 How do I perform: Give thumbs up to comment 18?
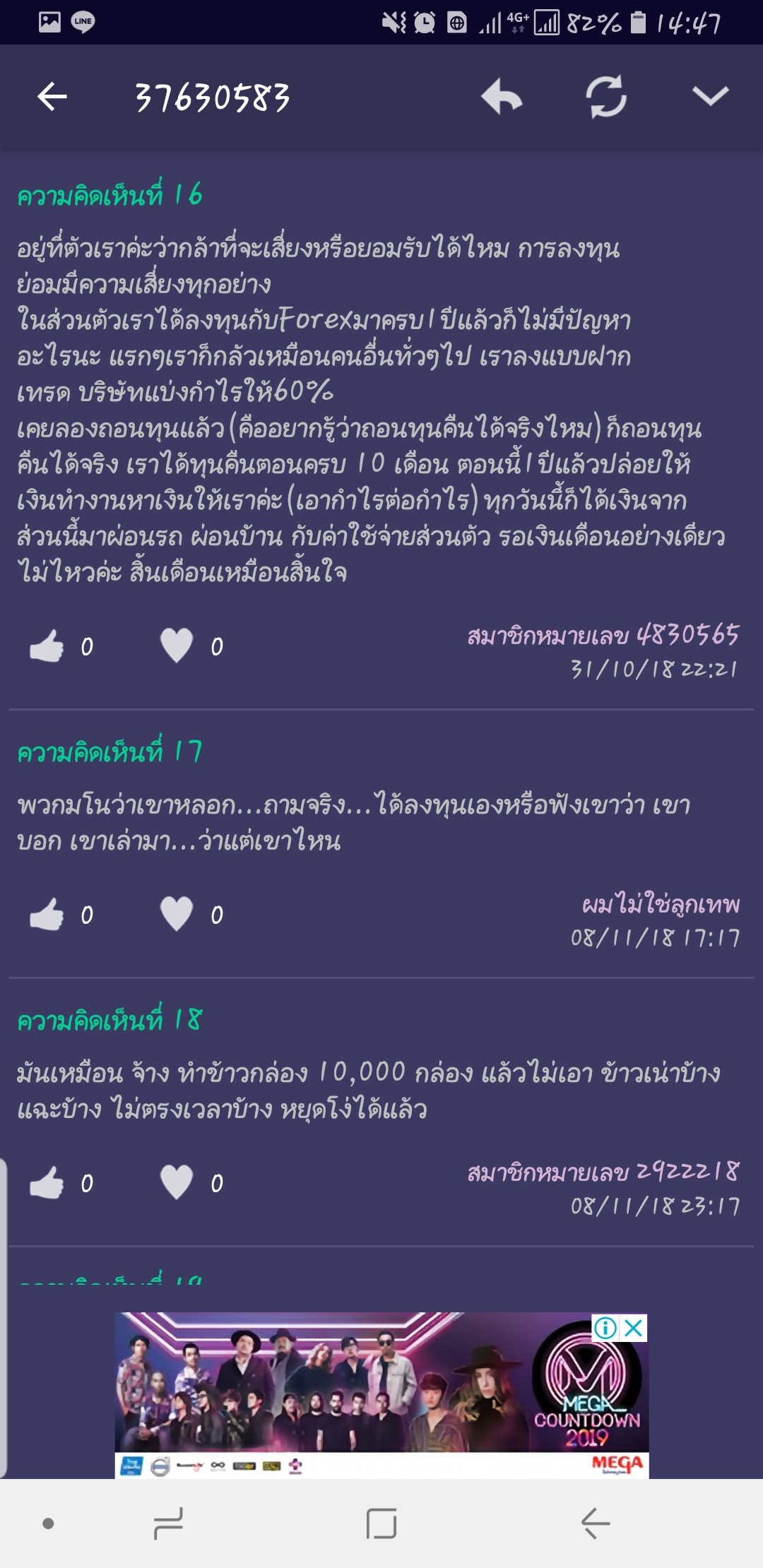tap(47, 1182)
